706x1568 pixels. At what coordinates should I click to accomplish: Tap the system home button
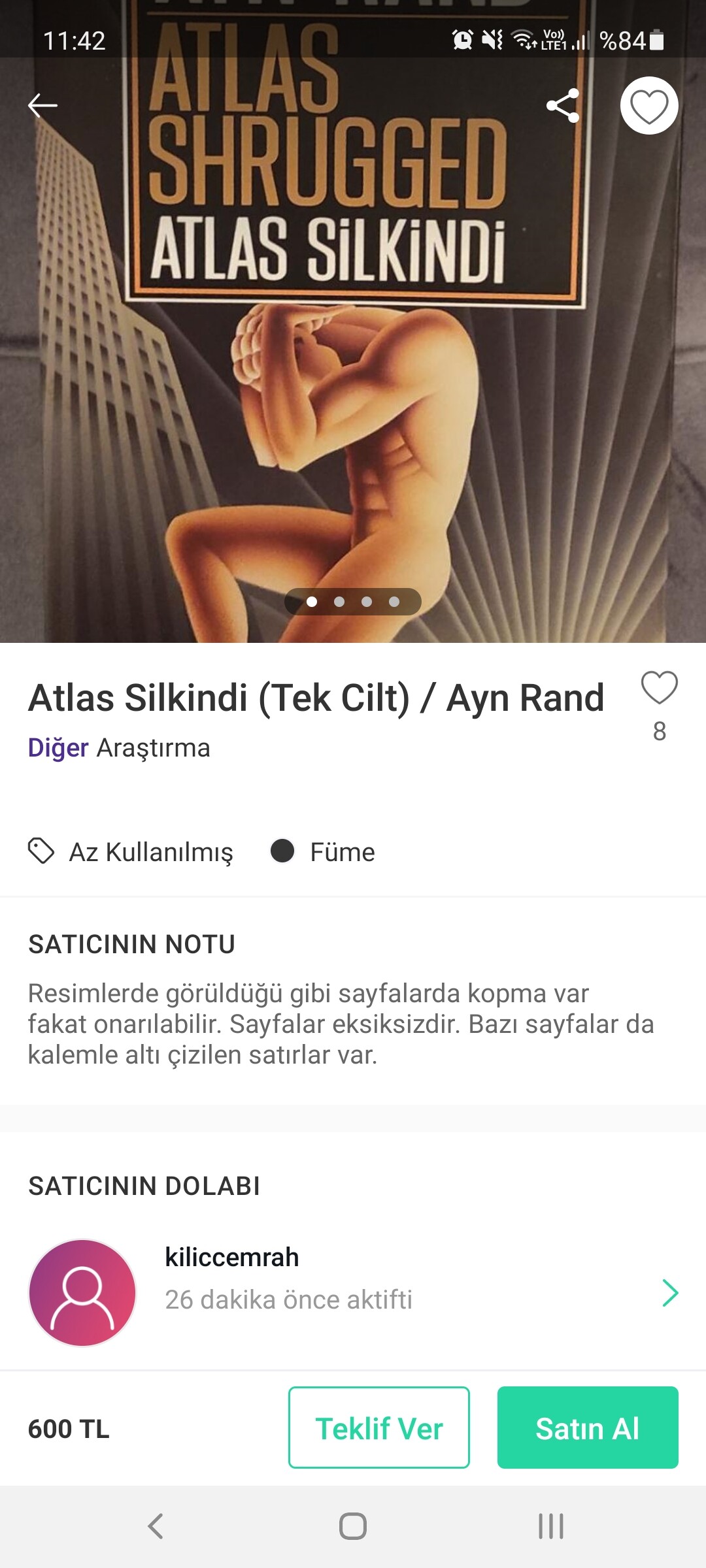point(353,1527)
